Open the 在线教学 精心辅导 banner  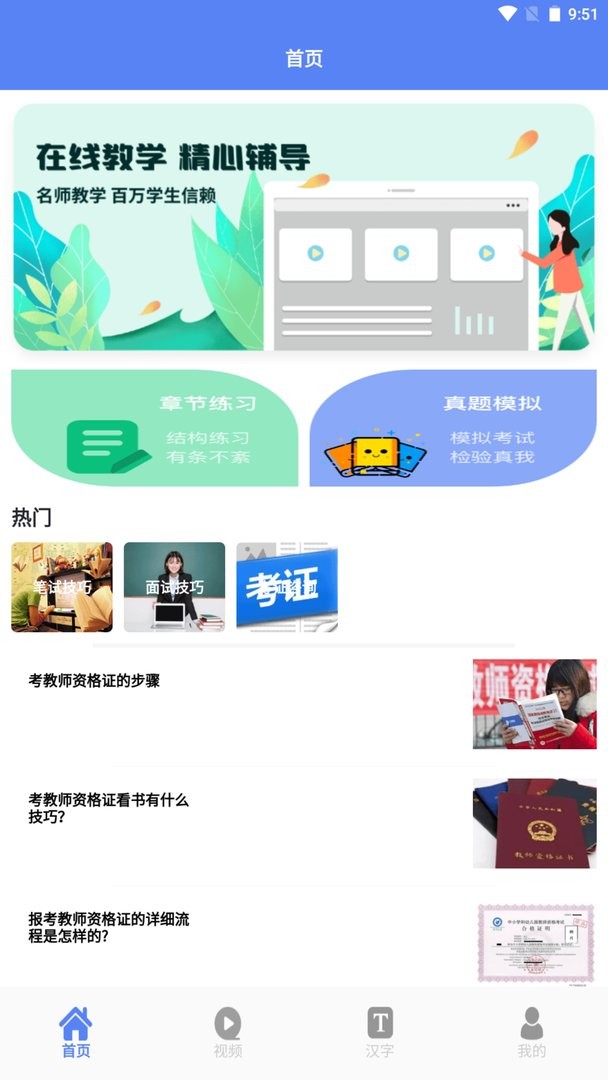click(x=304, y=227)
